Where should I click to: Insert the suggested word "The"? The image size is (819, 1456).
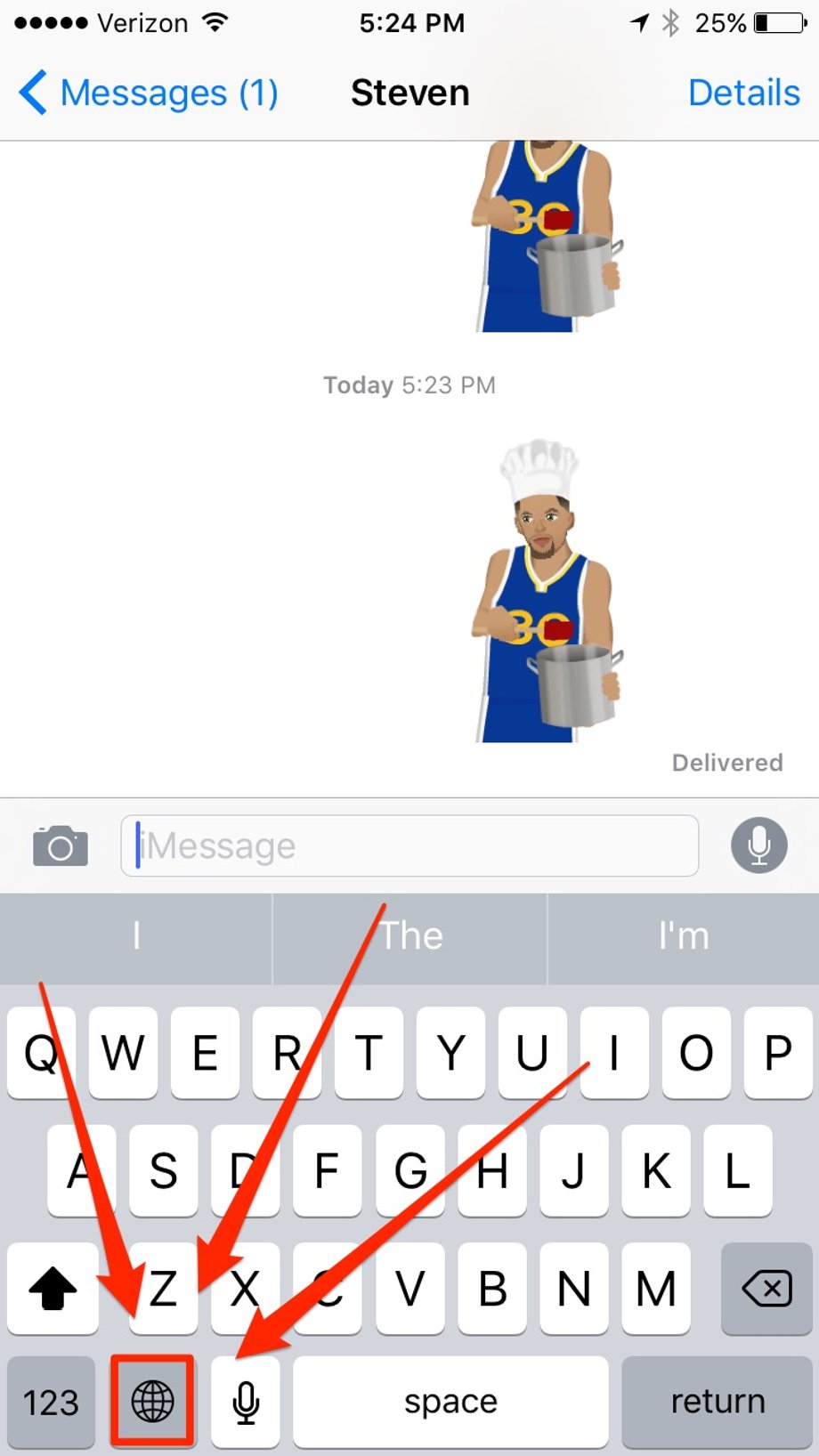tap(409, 936)
